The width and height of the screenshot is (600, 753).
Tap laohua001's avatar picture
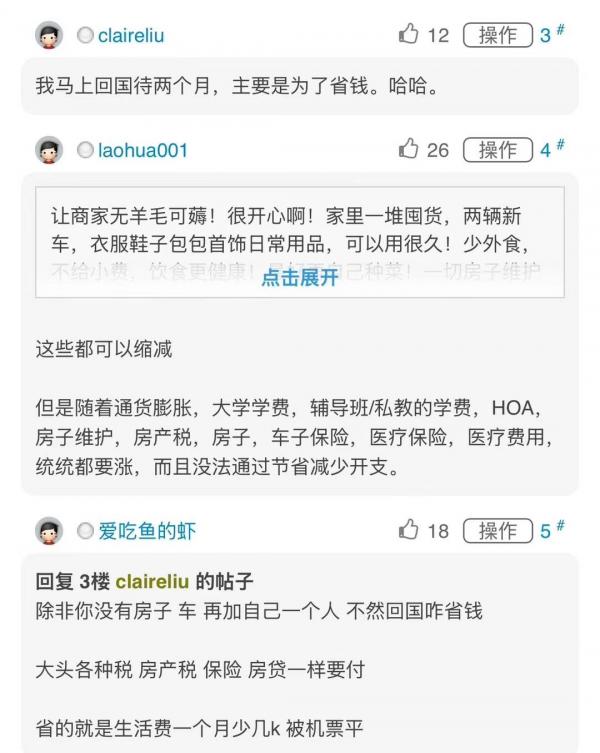click(49, 151)
